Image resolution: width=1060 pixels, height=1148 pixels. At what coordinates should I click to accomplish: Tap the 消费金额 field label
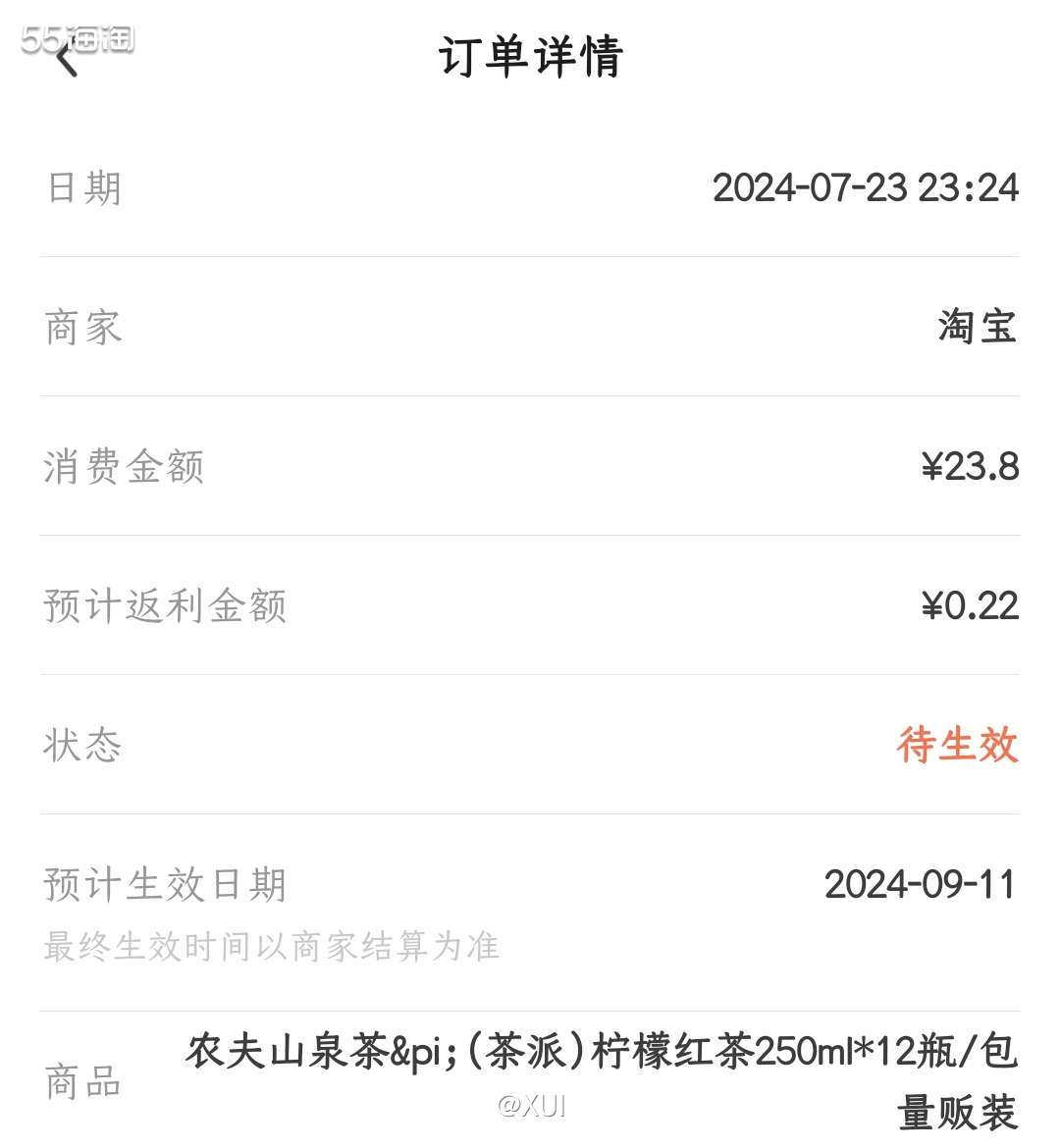(124, 468)
